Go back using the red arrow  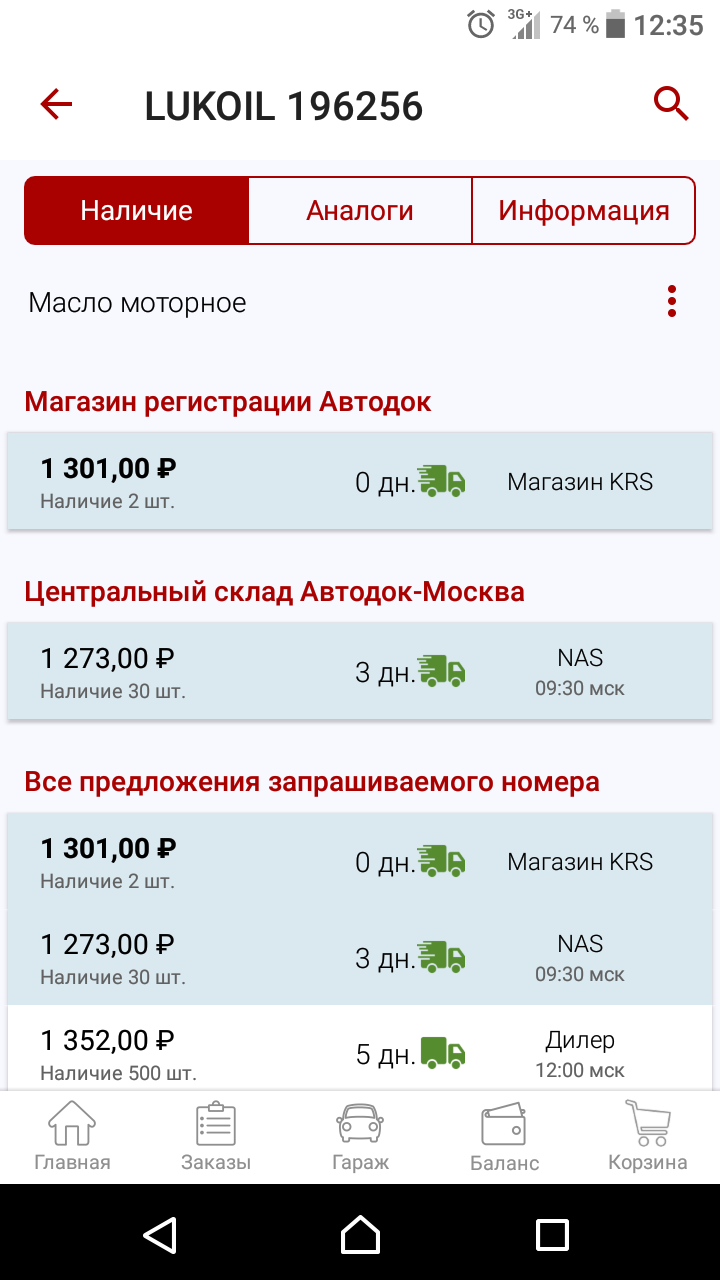pyautogui.click(x=57, y=104)
